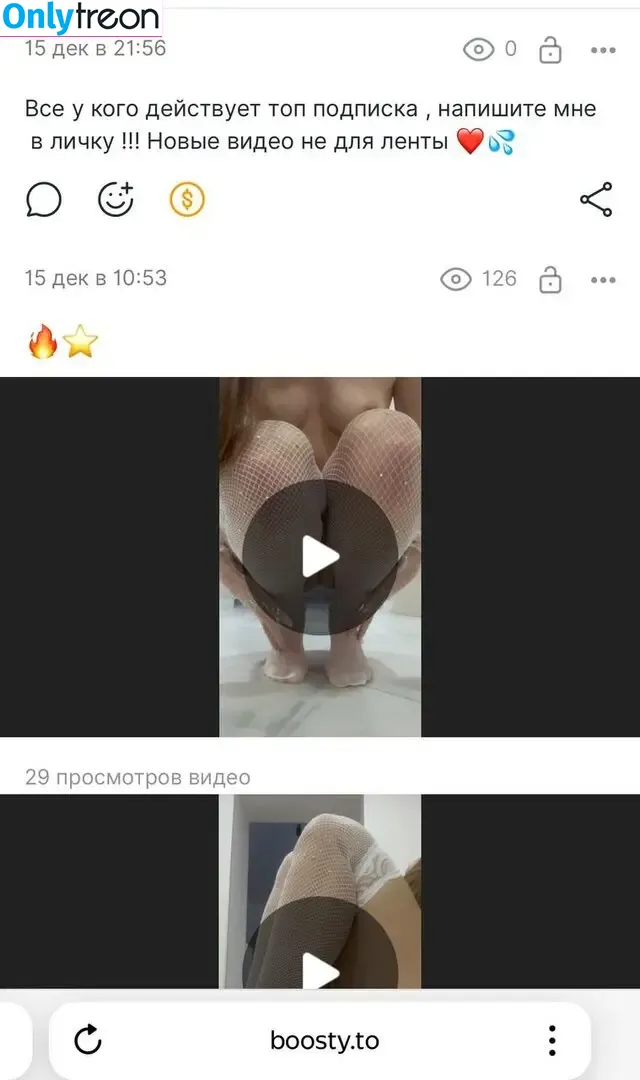Play the second video at the bottom
The height and width of the screenshot is (1080, 640).
click(x=320, y=968)
